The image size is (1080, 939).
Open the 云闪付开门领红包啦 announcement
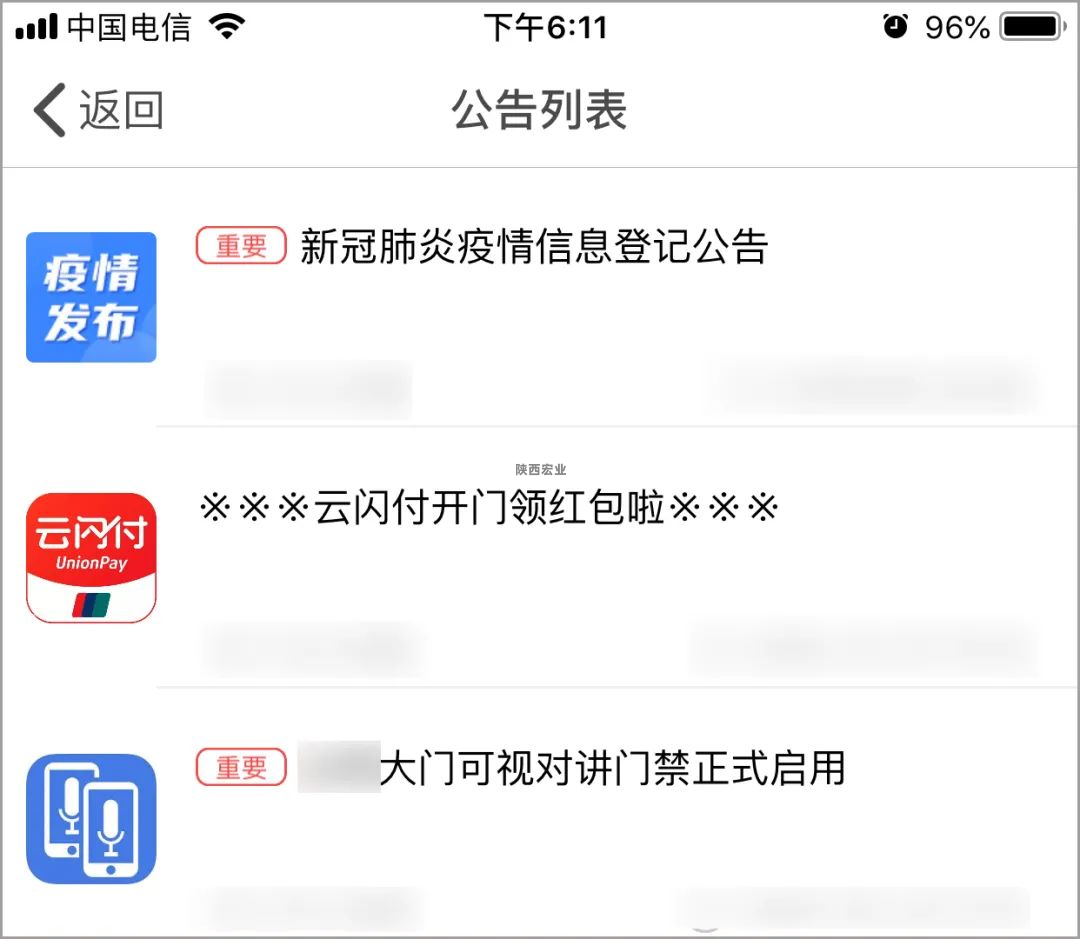[x=489, y=509]
